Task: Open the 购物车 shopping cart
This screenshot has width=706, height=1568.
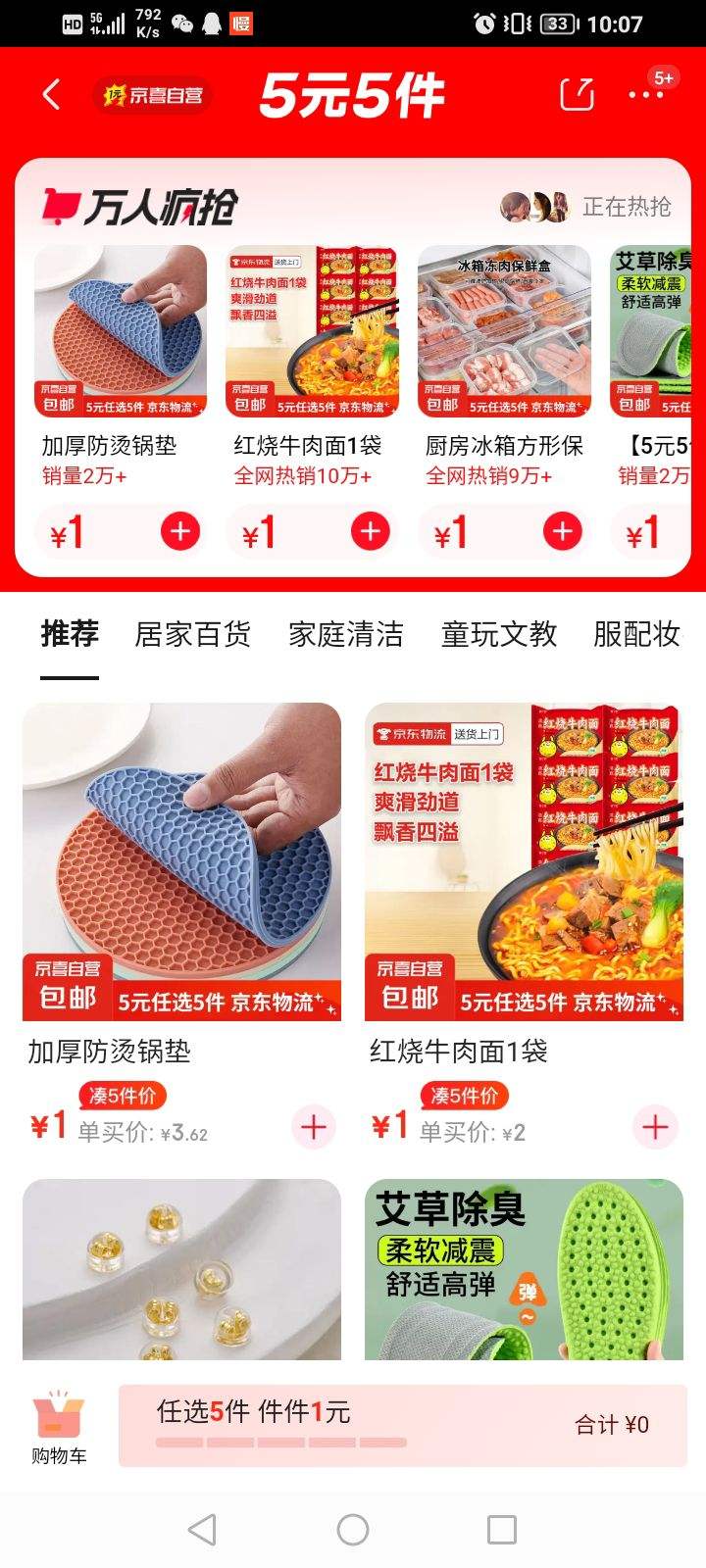Action: tap(59, 1427)
